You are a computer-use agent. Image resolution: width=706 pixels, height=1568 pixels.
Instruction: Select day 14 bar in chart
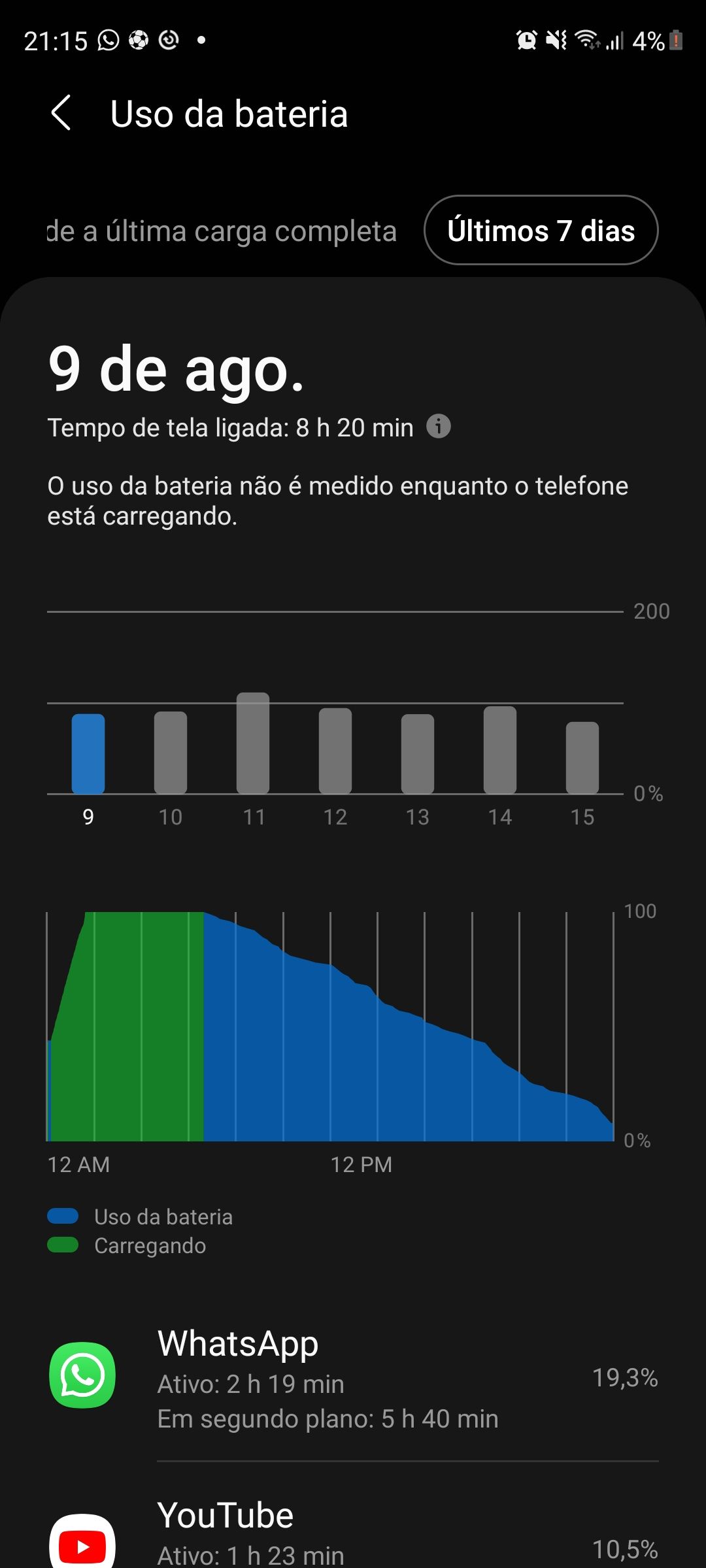click(500, 750)
